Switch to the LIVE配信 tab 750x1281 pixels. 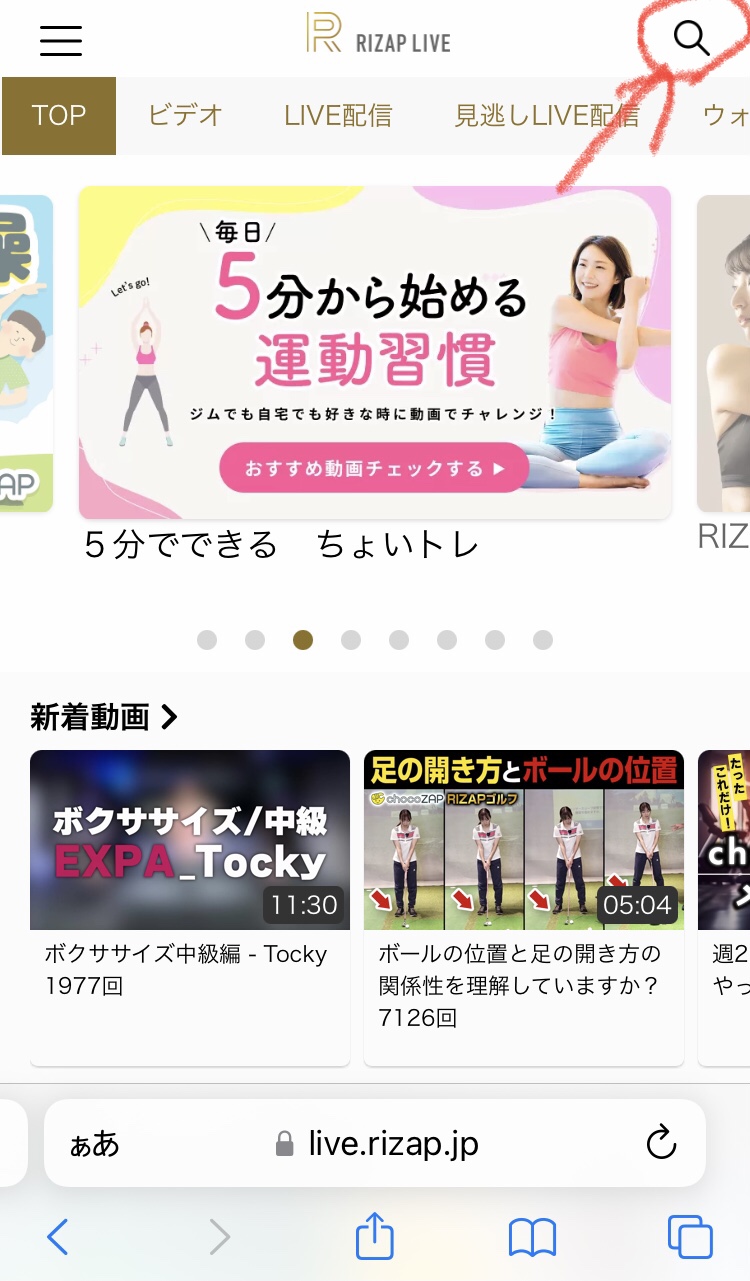338,116
